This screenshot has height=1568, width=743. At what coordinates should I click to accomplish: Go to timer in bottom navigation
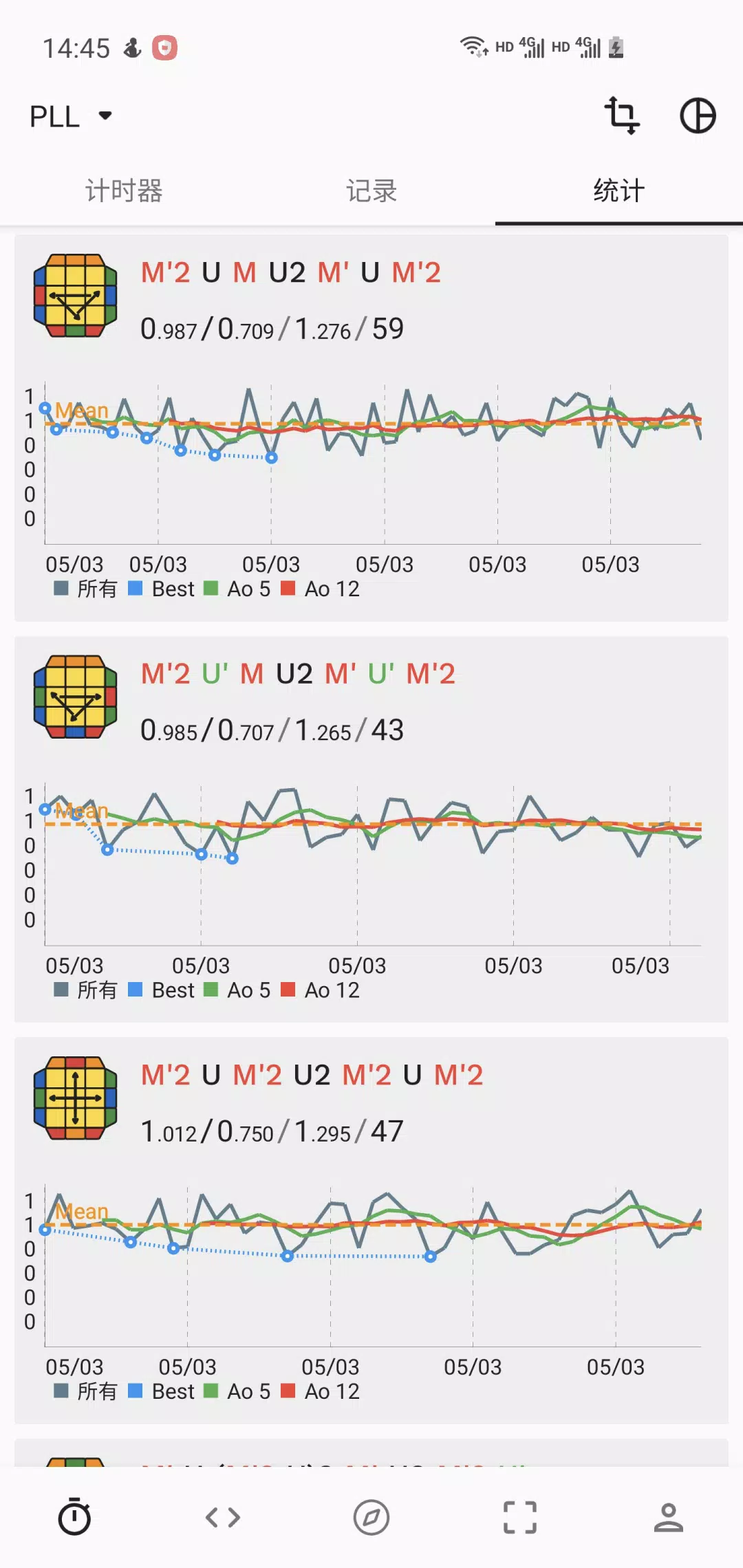[x=74, y=1517]
